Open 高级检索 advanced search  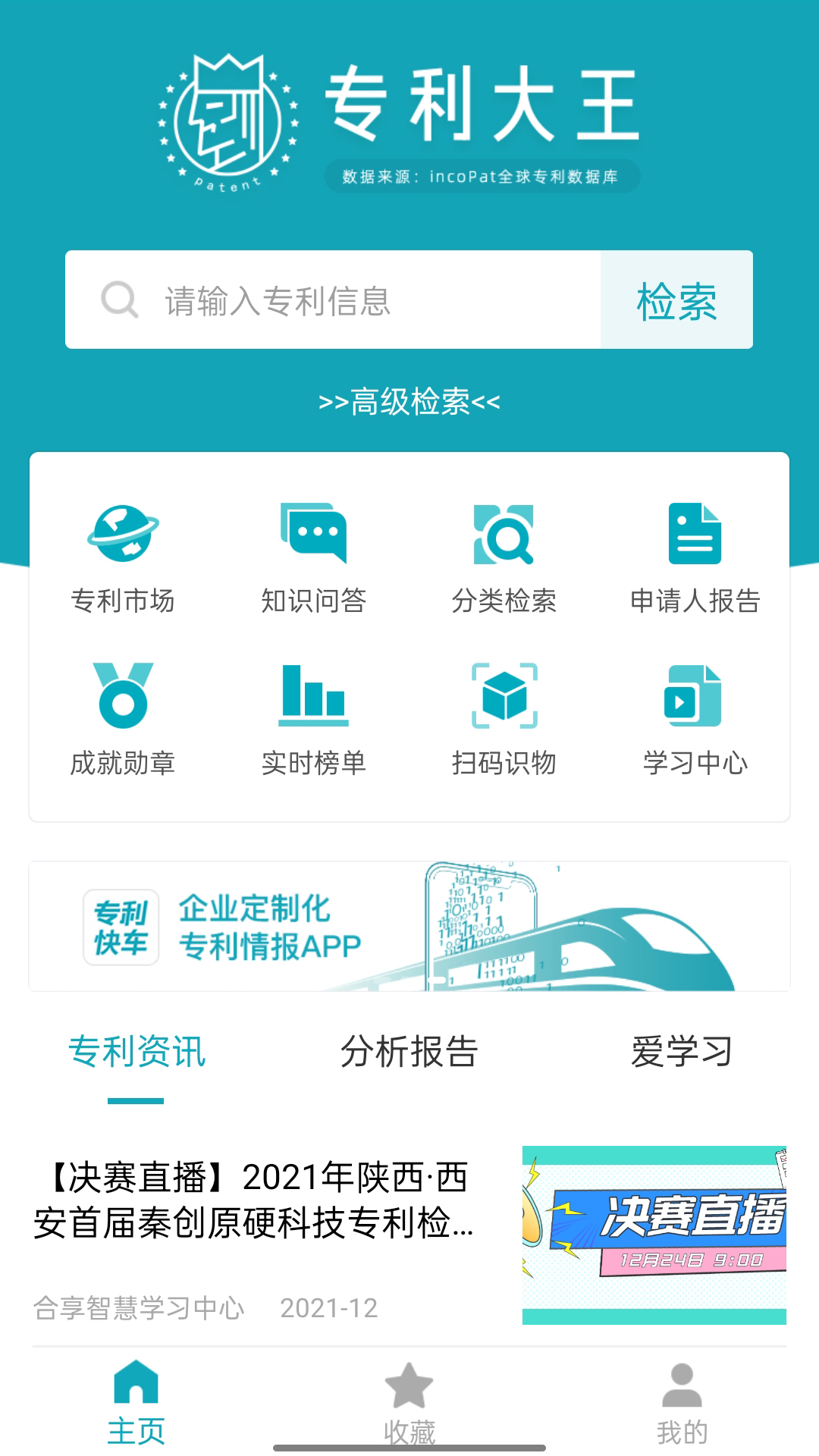point(409,403)
